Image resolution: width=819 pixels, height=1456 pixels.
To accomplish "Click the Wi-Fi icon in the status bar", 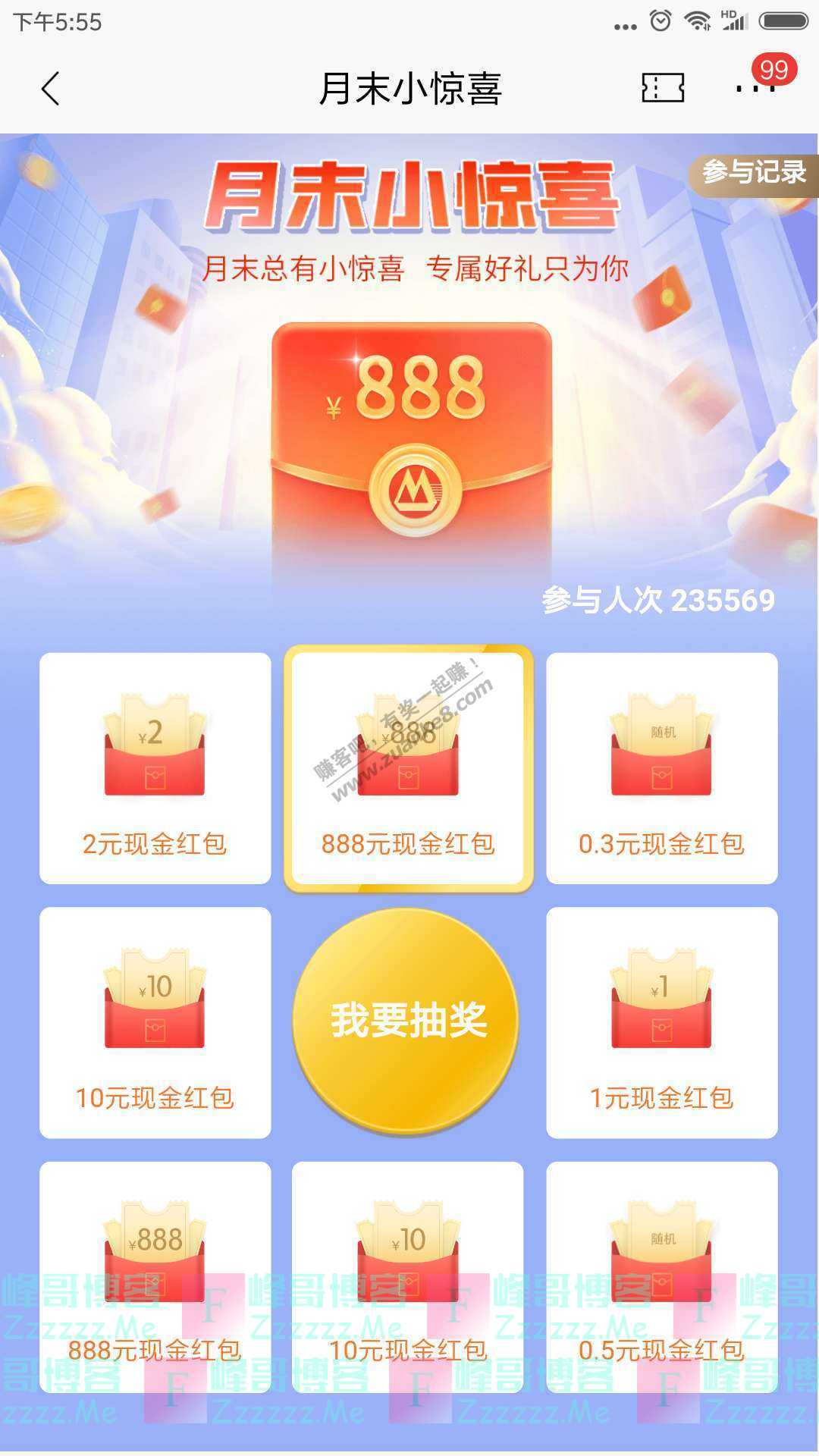I will click(x=699, y=21).
